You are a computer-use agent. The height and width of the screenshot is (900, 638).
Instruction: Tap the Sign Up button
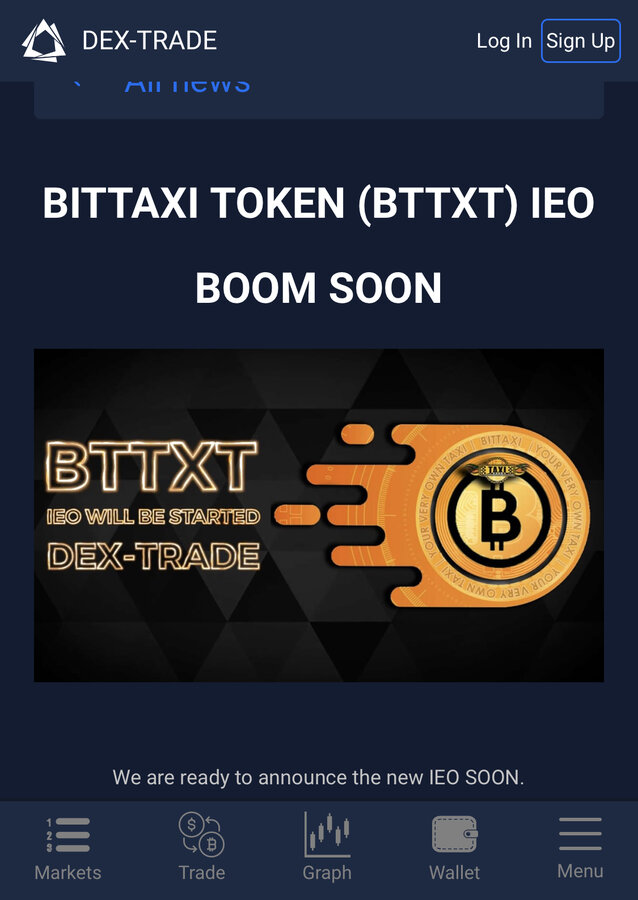(580, 41)
